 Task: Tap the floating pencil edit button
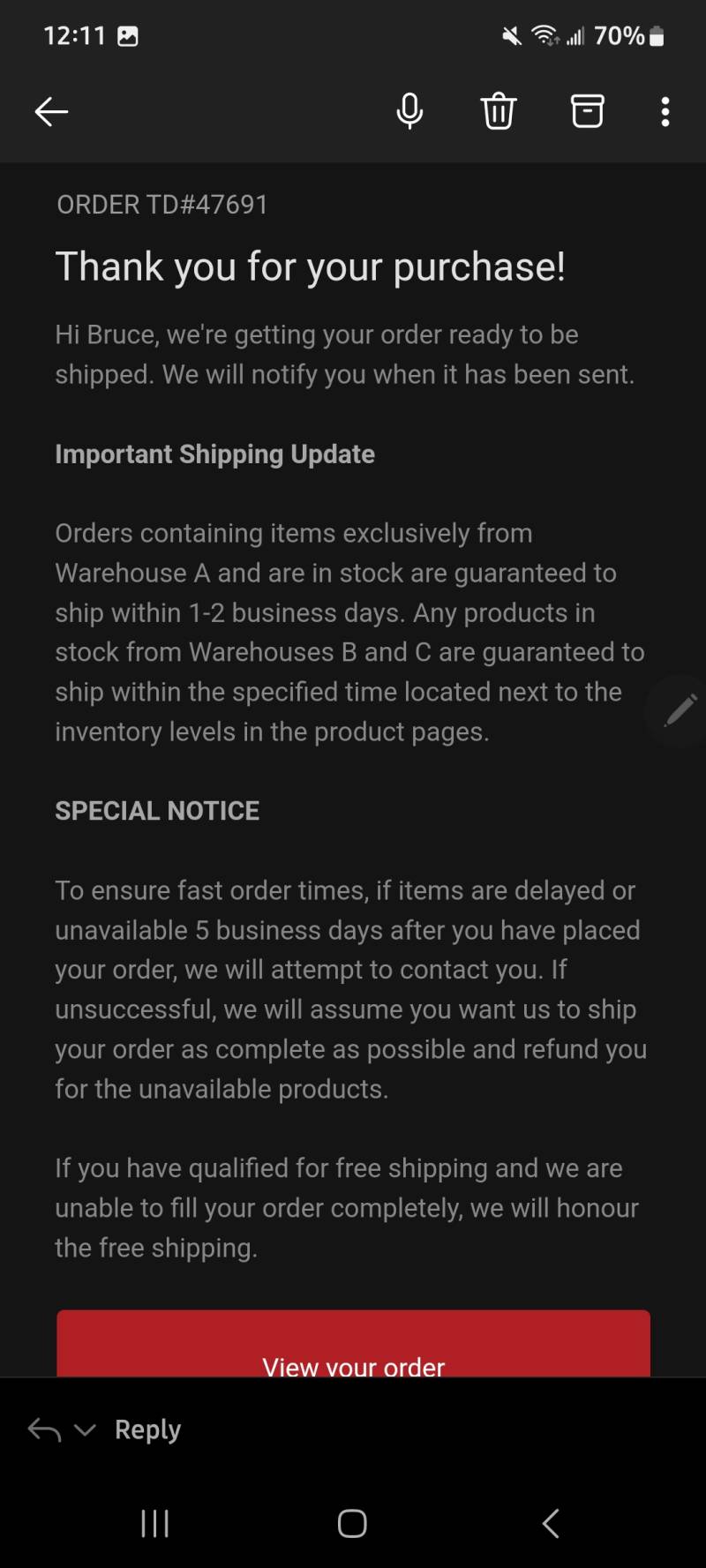click(679, 711)
